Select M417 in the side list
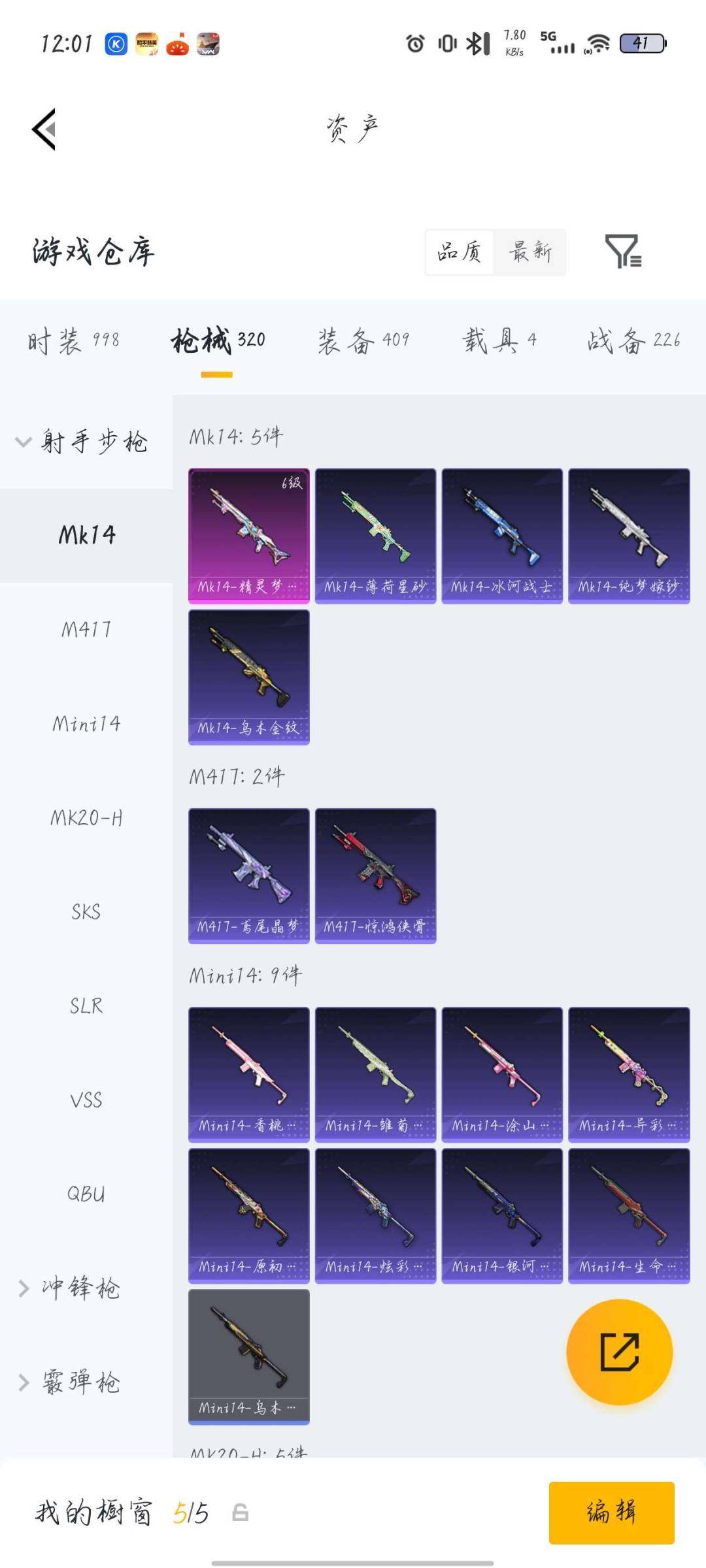706x1568 pixels. pyautogui.click(x=86, y=630)
